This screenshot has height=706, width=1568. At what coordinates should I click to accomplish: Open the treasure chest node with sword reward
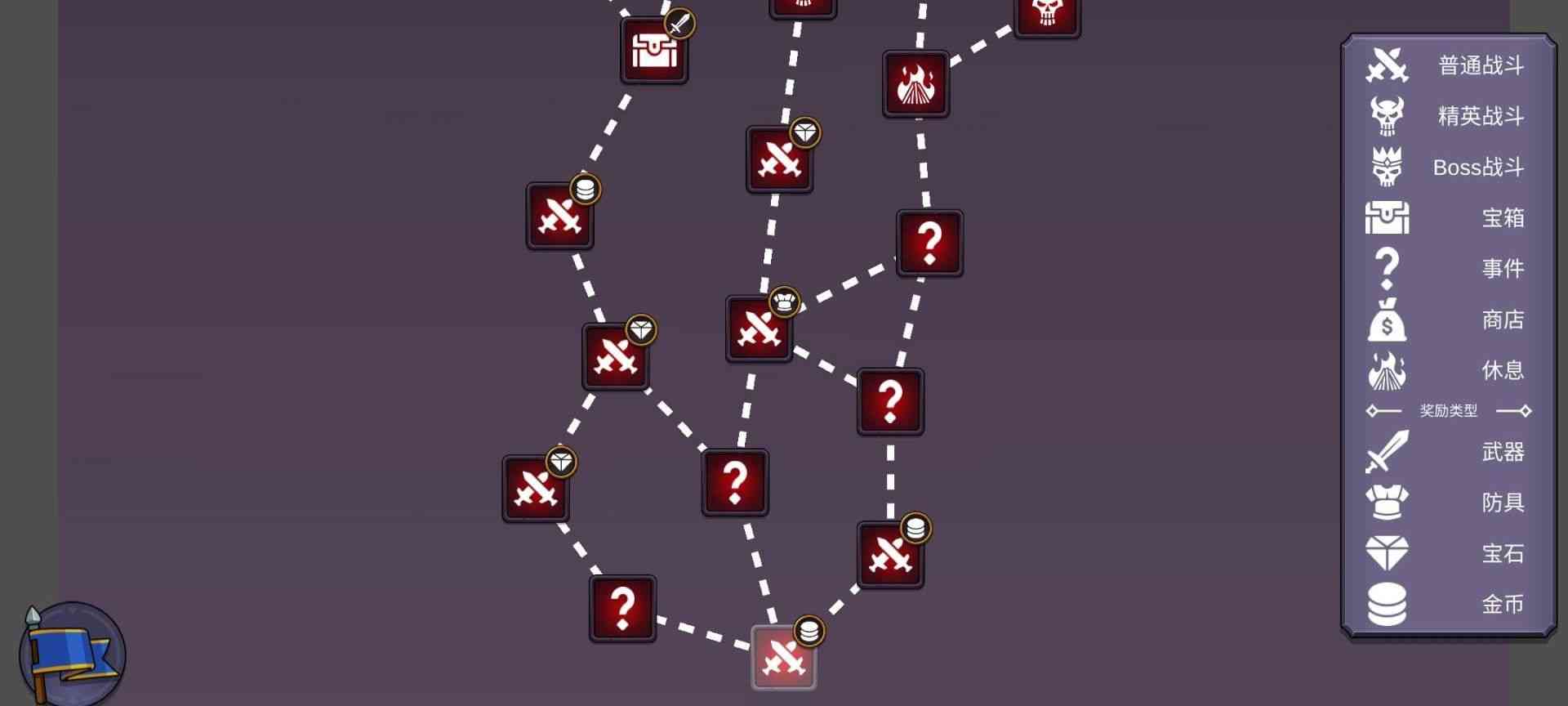point(653,51)
